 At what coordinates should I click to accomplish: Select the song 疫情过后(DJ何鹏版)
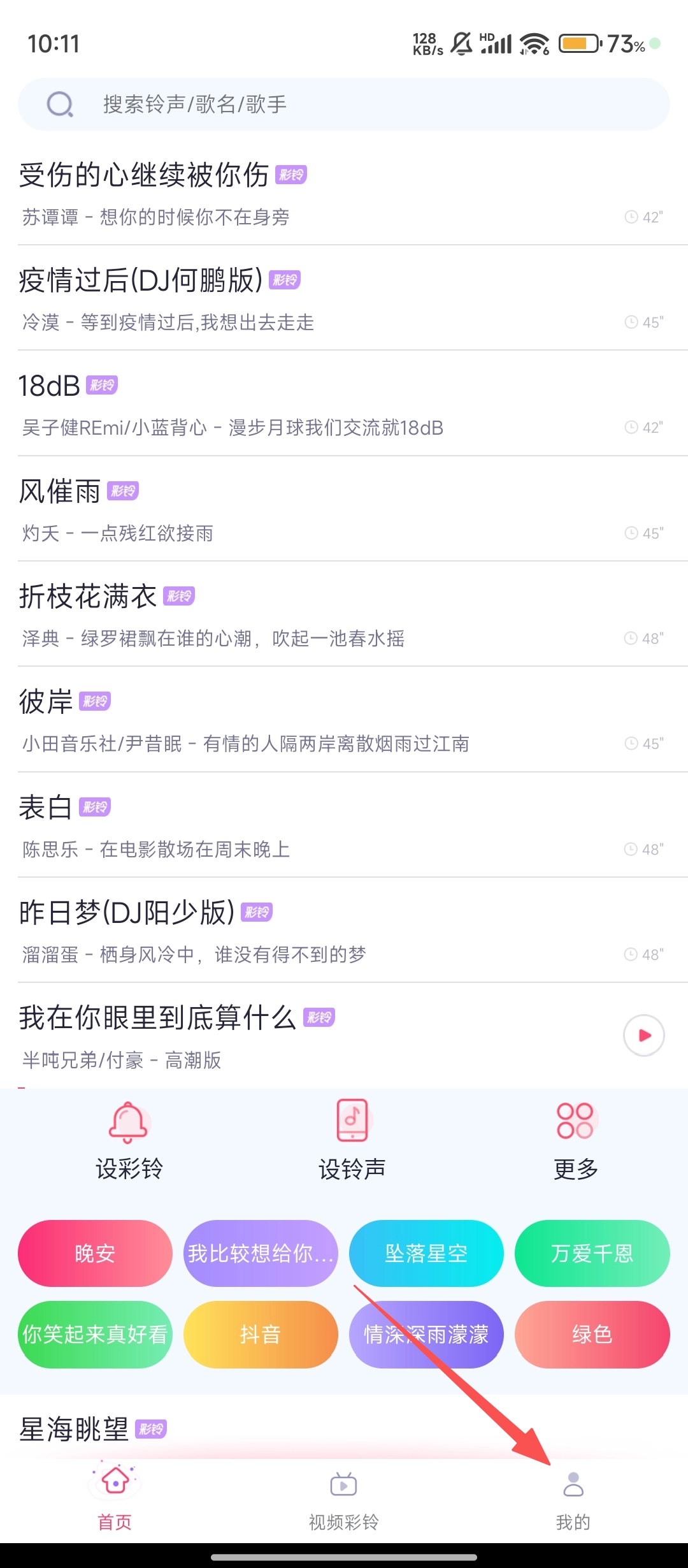(255, 298)
